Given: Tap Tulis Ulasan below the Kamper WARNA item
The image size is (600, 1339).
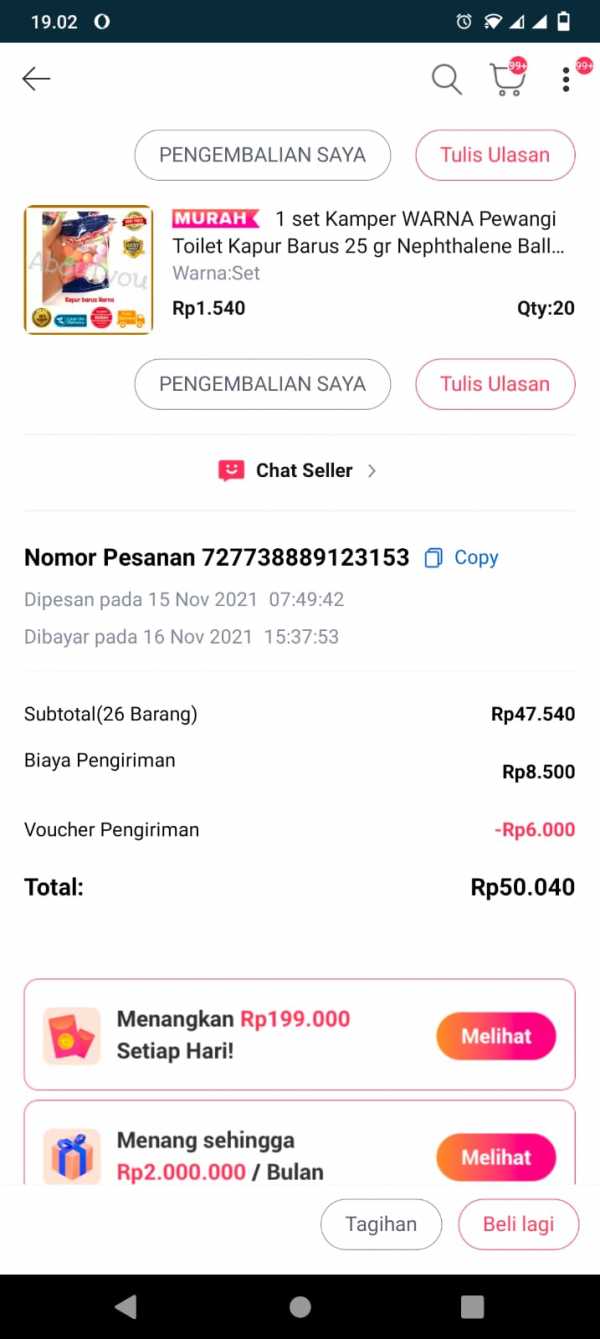Looking at the screenshot, I should point(495,384).
